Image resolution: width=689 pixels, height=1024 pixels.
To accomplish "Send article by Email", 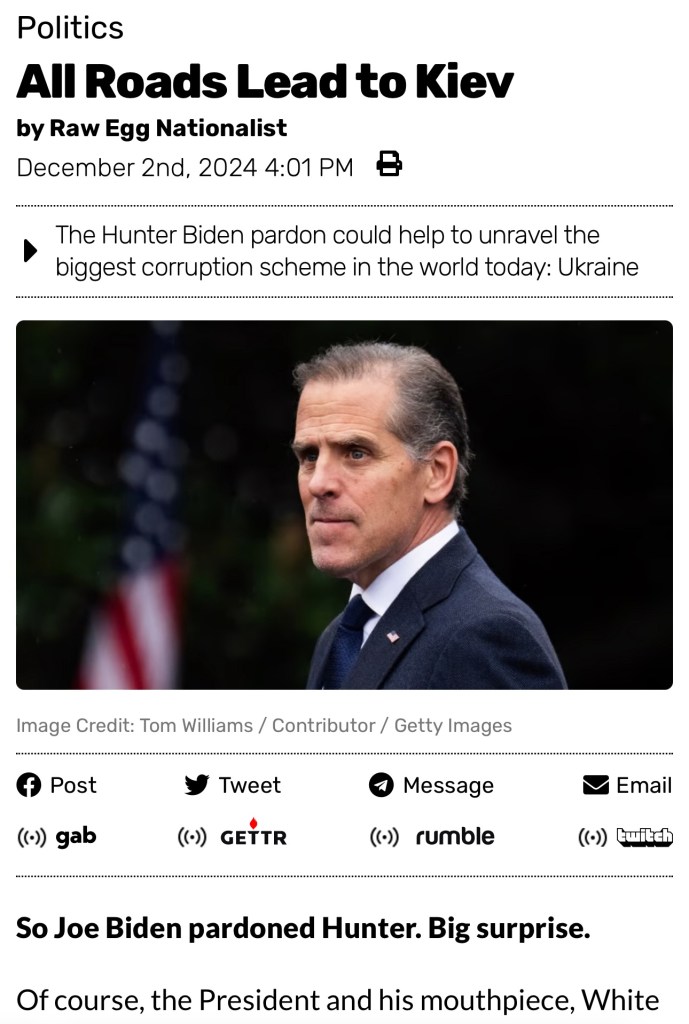I will click(x=627, y=786).
